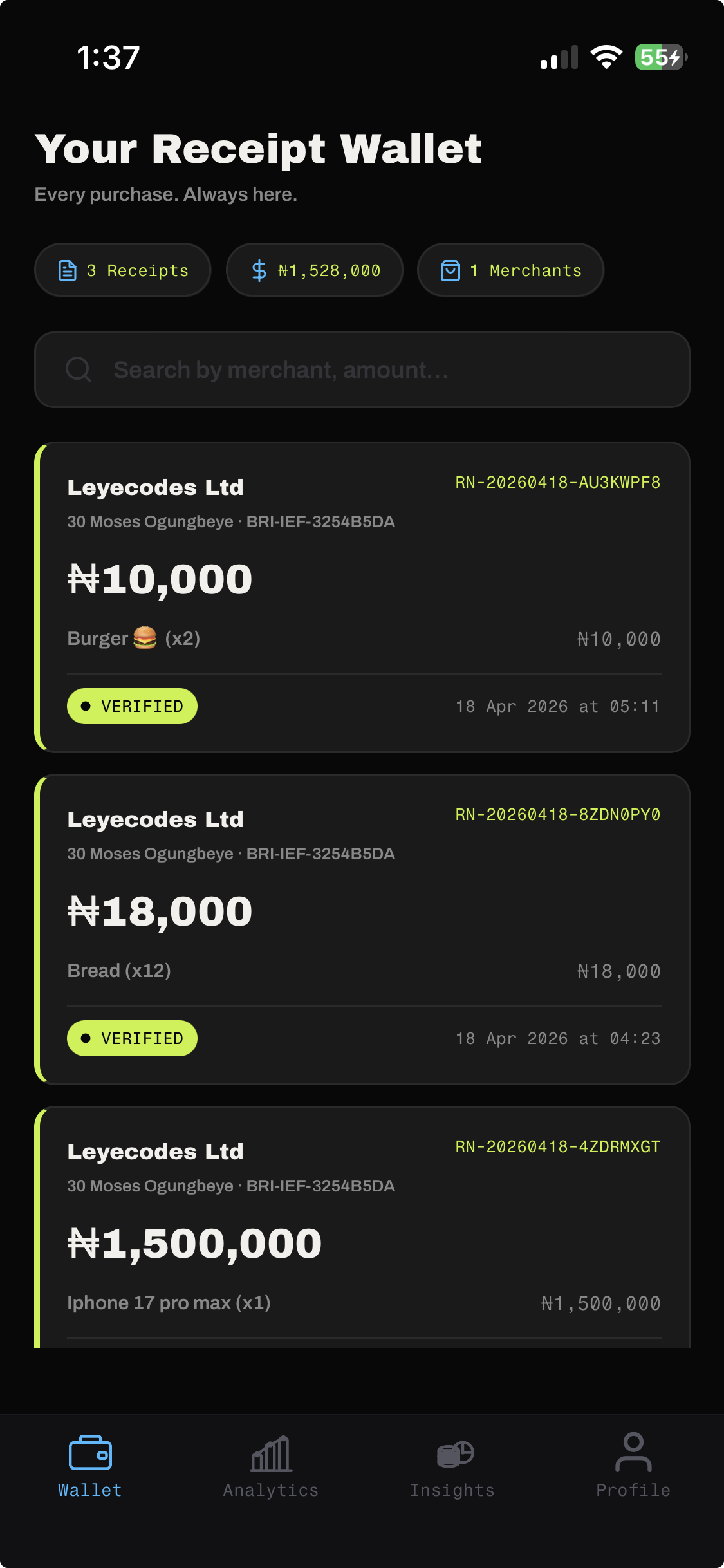Image resolution: width=724 pixels, height=1568 pixels.
Task: Click the shopping bag icon on Merchants chip
Action: coord(451,270)
